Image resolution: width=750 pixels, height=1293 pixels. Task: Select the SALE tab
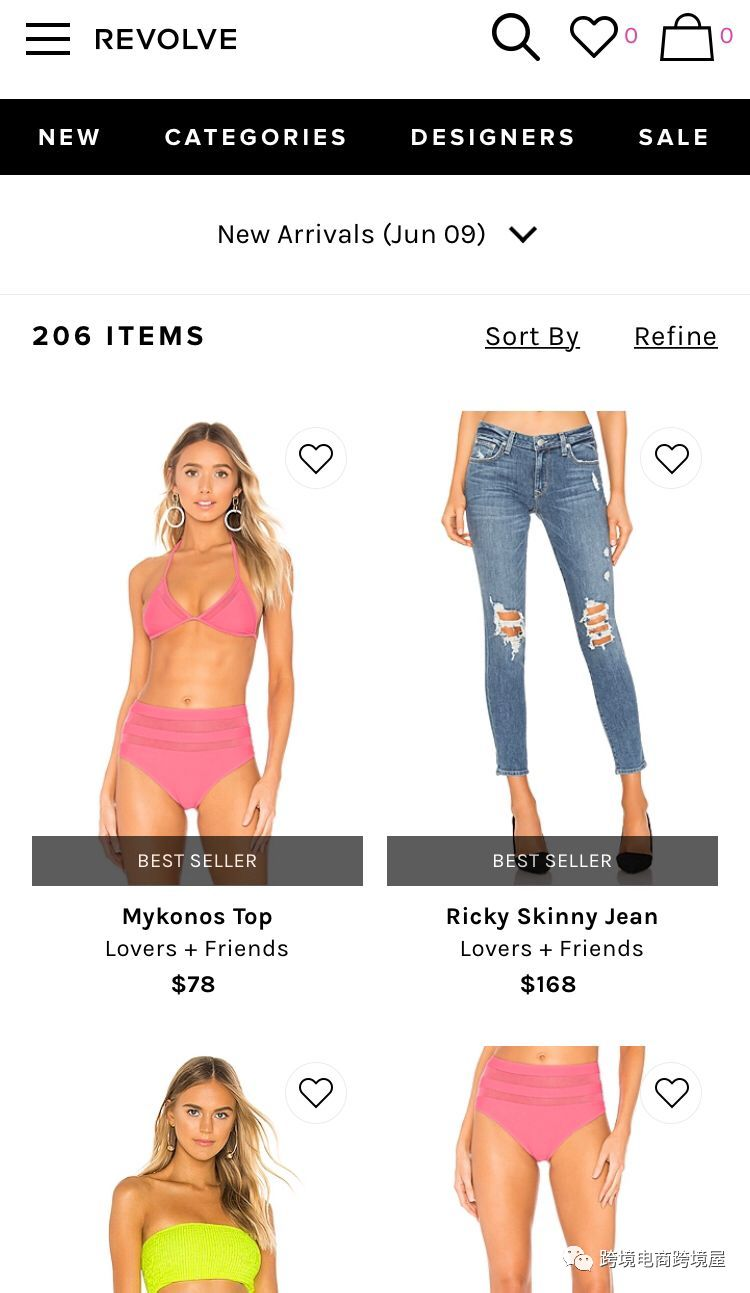pos(674,137)
